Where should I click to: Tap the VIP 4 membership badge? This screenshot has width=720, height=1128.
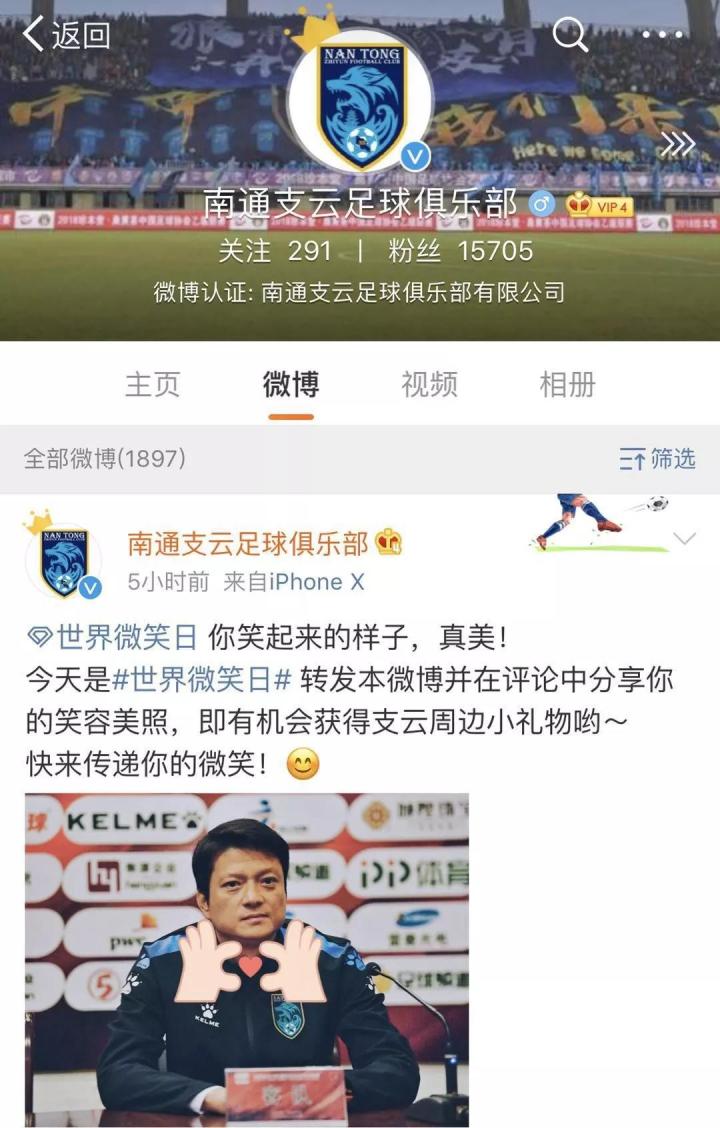(x=598, y=206)
